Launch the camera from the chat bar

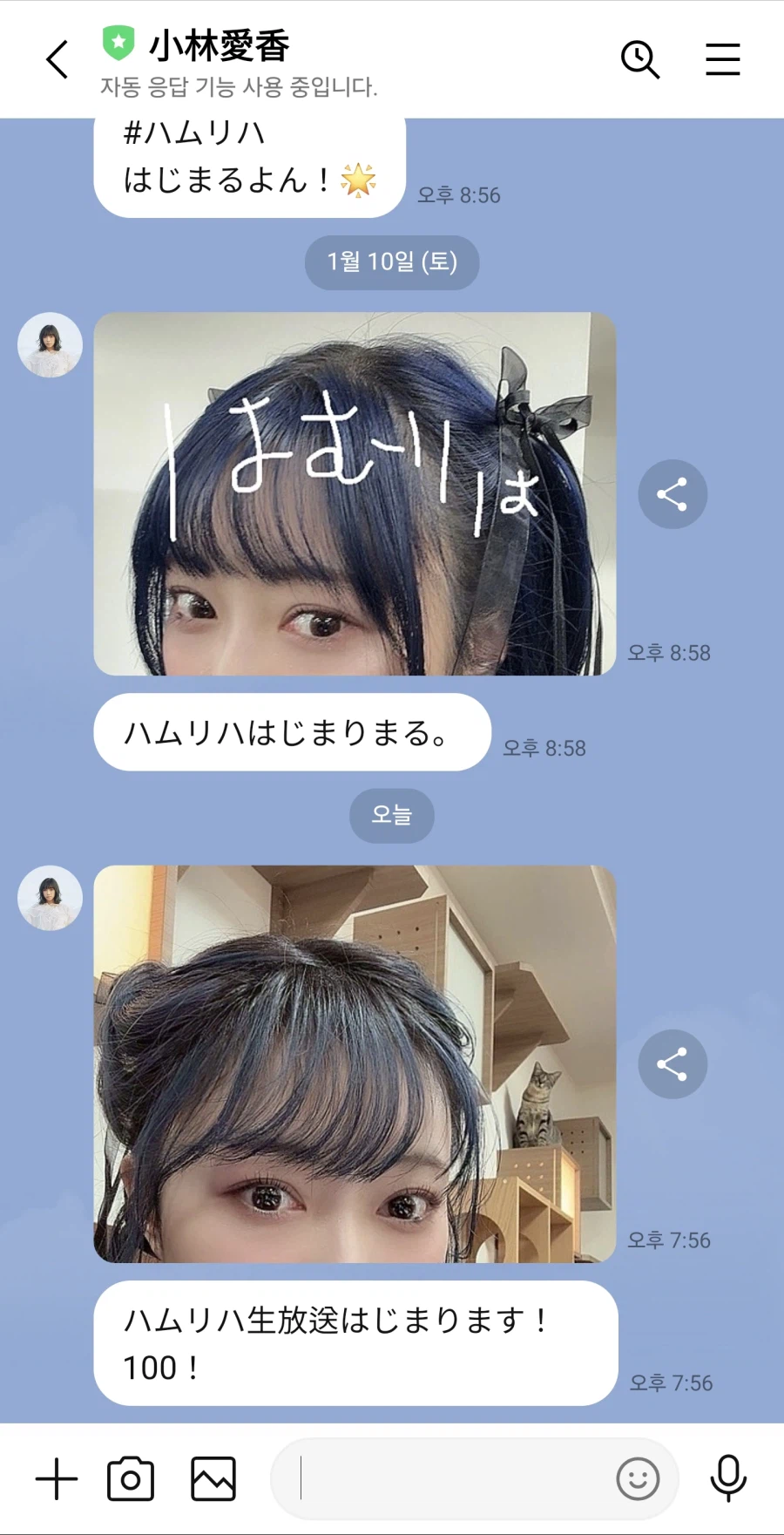(131, 1479)
